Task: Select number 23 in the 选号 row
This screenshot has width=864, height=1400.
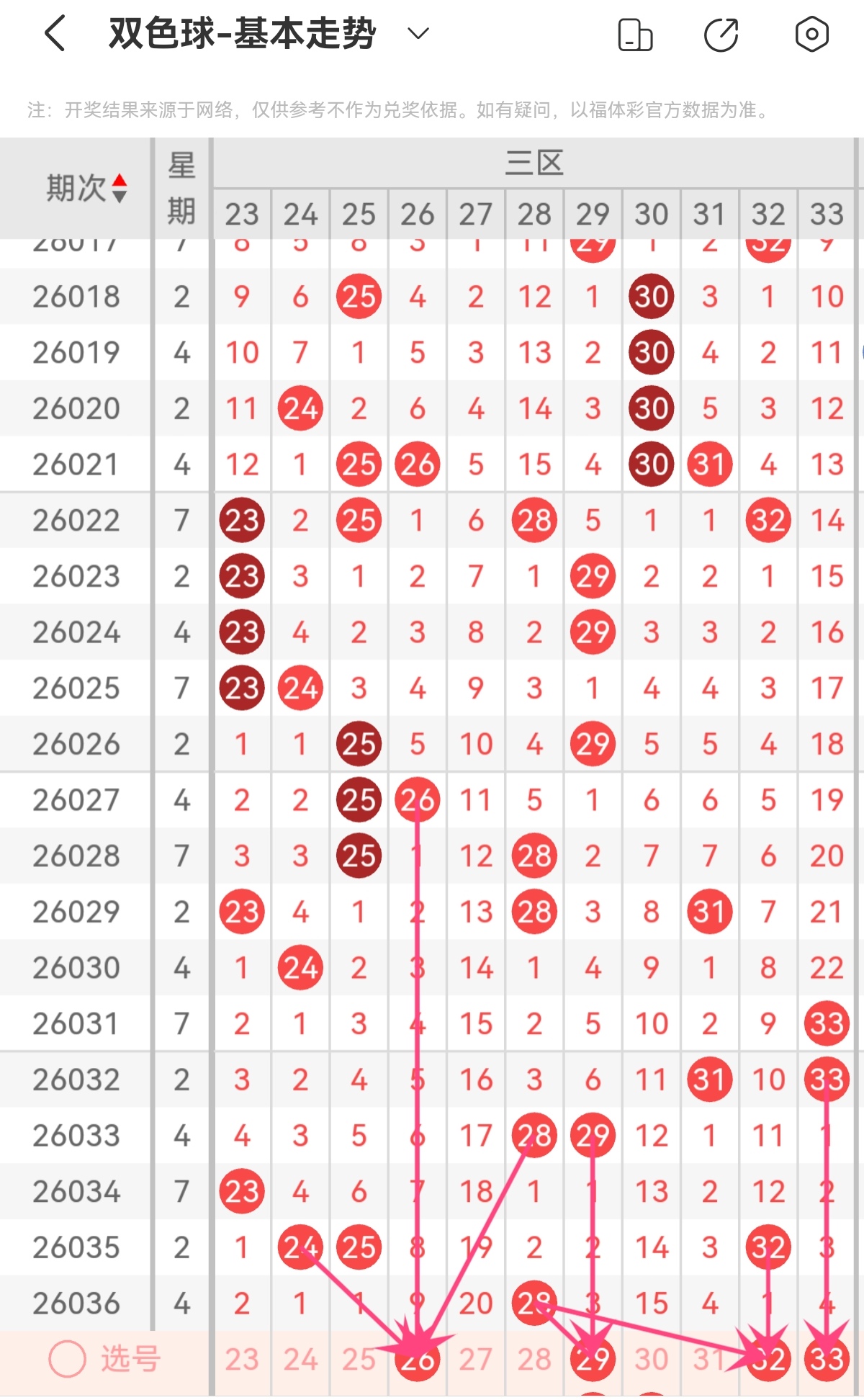Action: (x=241, y=1360)
